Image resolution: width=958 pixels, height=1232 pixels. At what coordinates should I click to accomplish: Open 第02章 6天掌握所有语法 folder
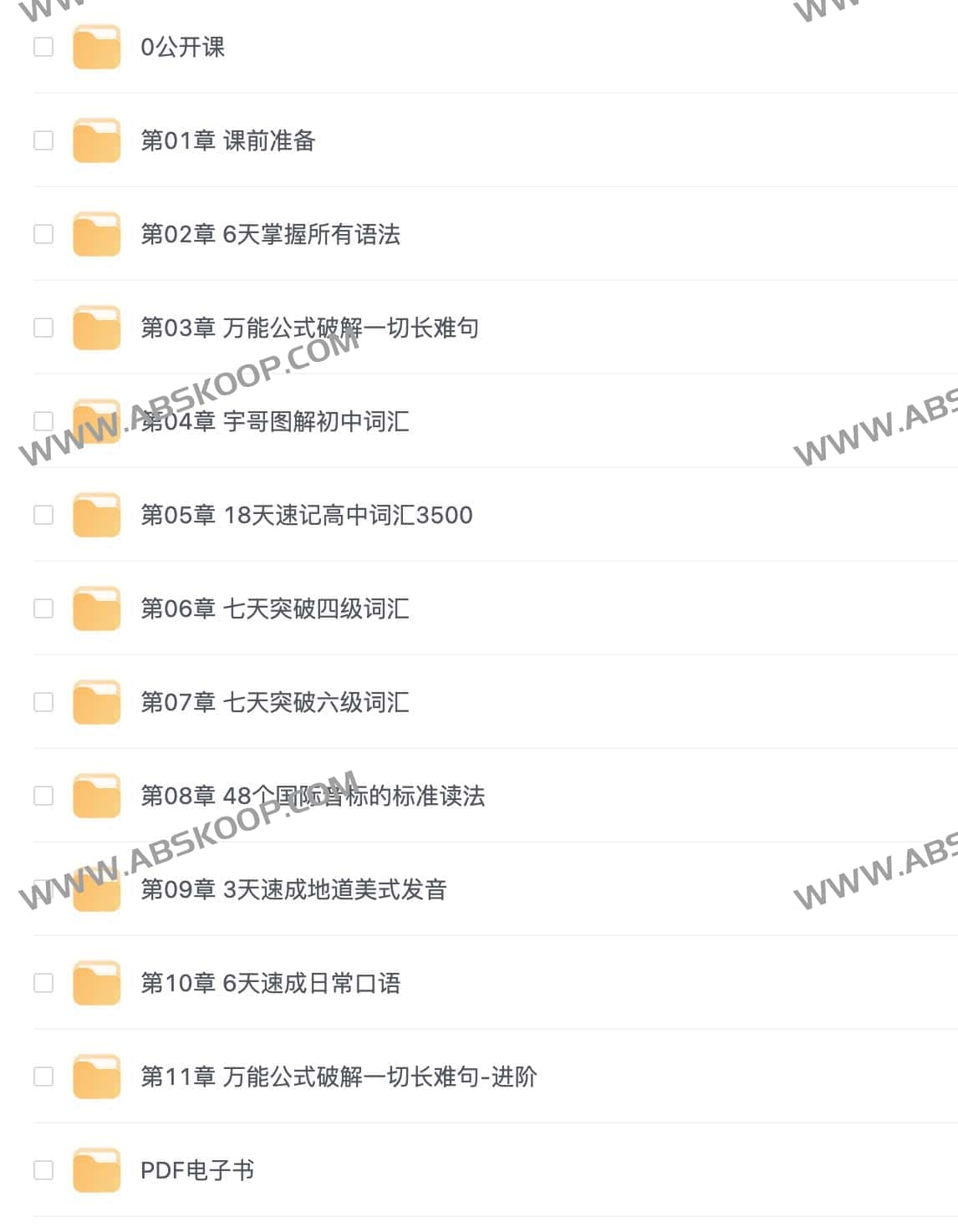pyautogui.click(x=270, y=234)
